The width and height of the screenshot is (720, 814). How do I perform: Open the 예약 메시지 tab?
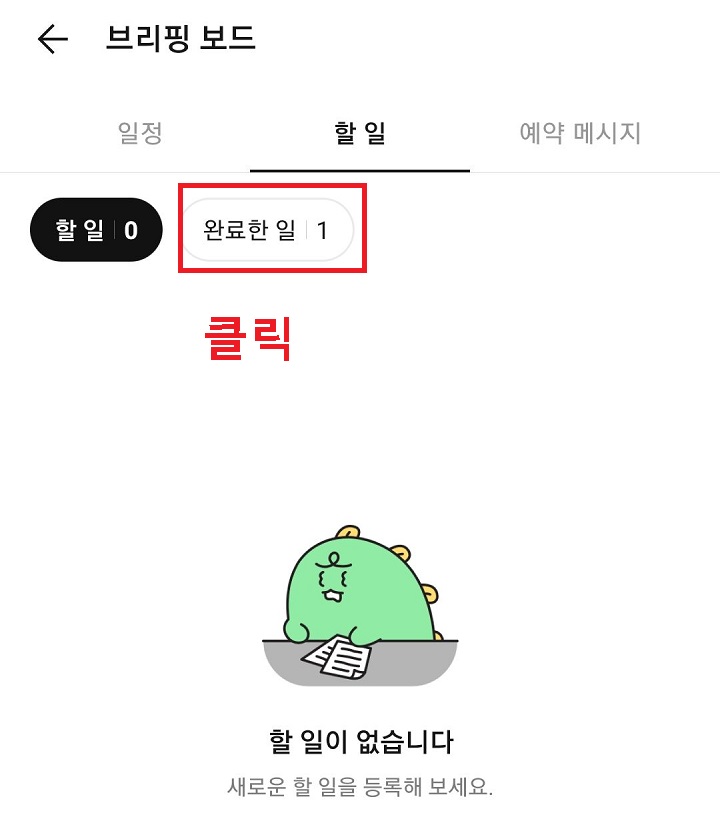[x=580, y=133]
